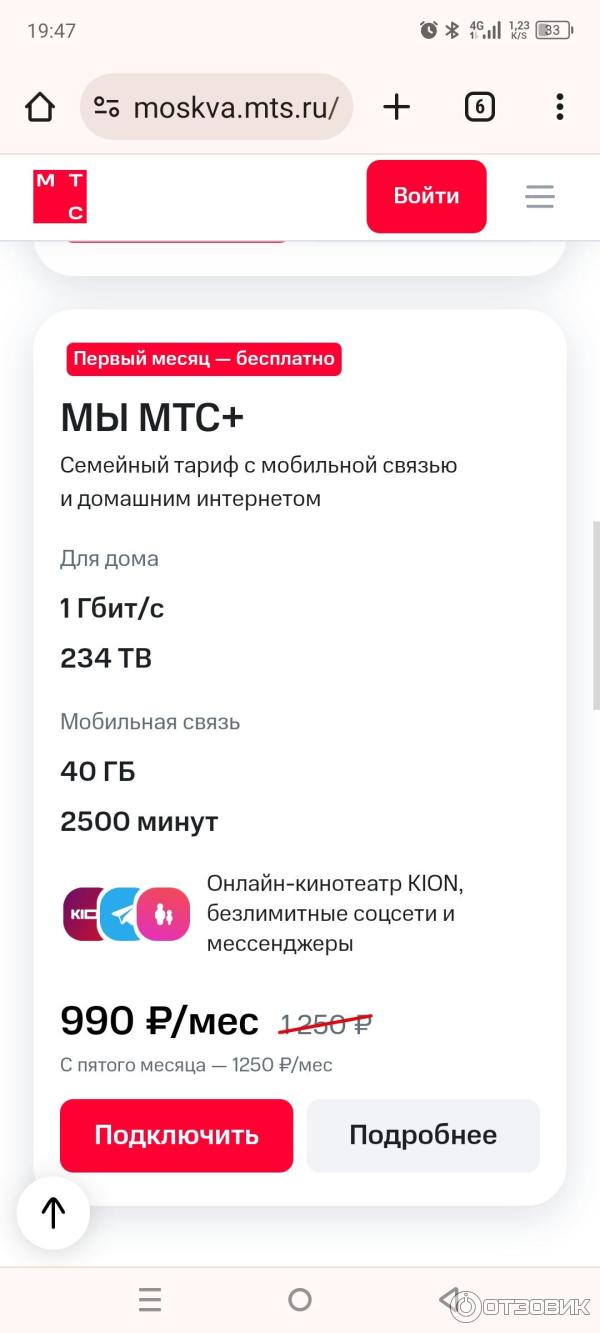Go to the browser home page

40,107
